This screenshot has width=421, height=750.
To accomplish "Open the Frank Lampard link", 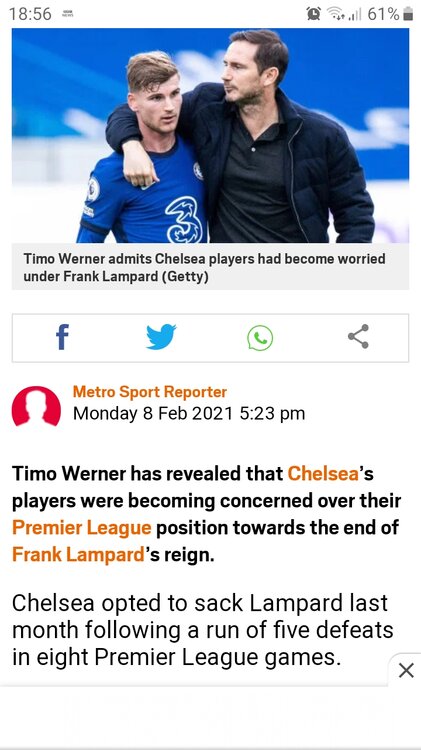I will click(x=78, y=555).
